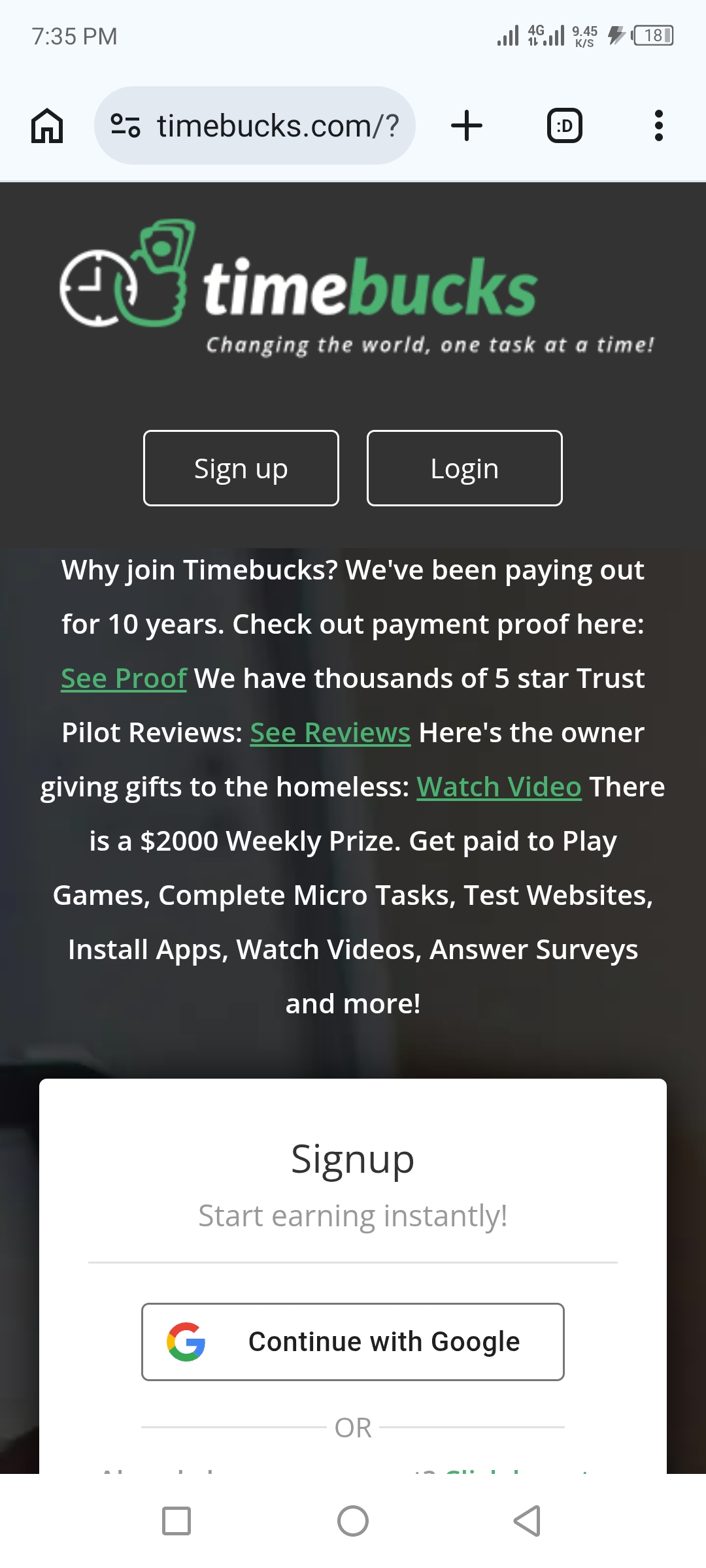Image resolution: width=706 pixels, height=1568 pixels.
Task: Go to the browser home page
Action: tap(47, 125)
